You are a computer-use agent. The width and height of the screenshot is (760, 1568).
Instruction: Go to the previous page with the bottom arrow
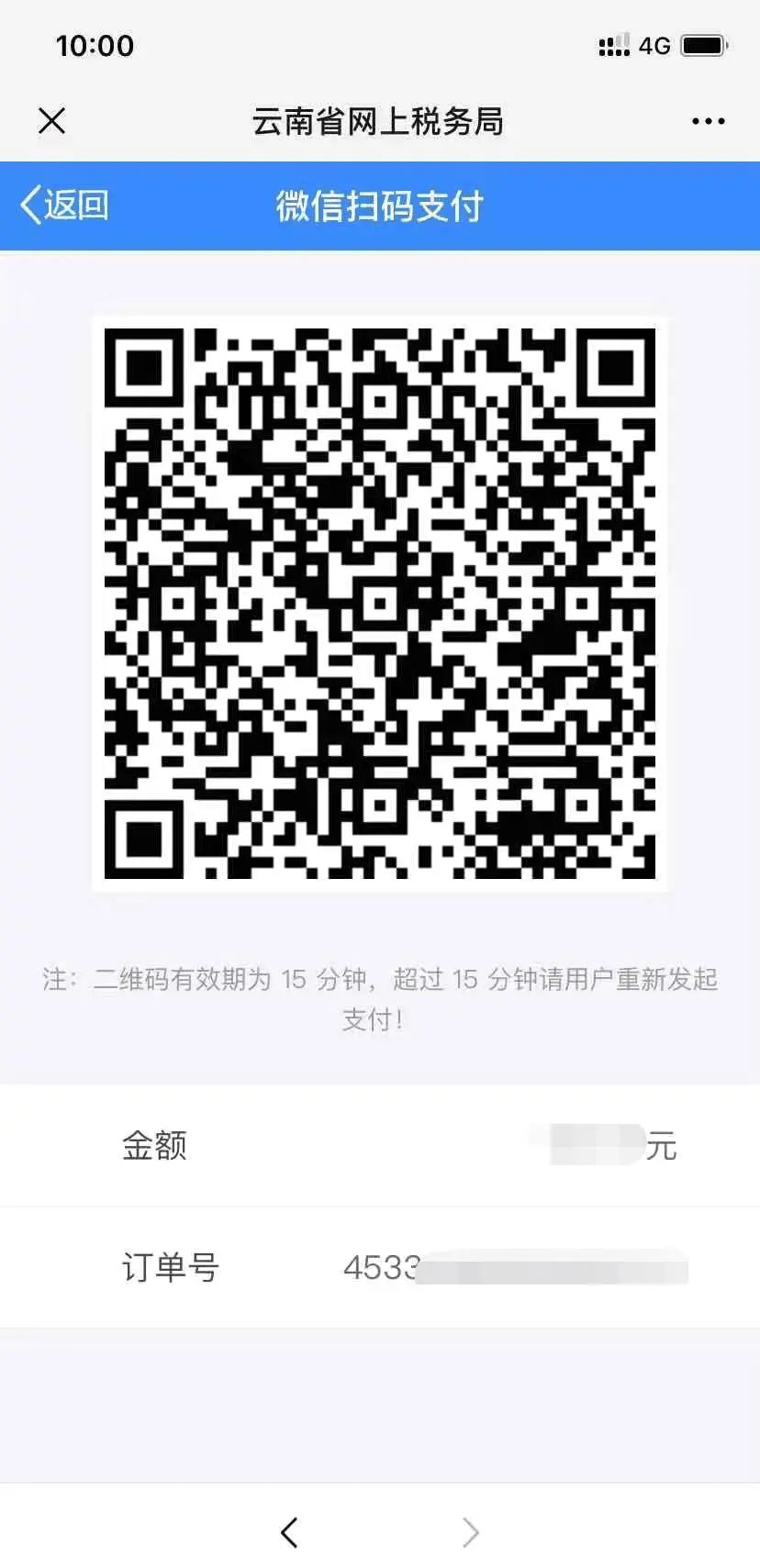pyautogui.click(x=289, y=1531)
